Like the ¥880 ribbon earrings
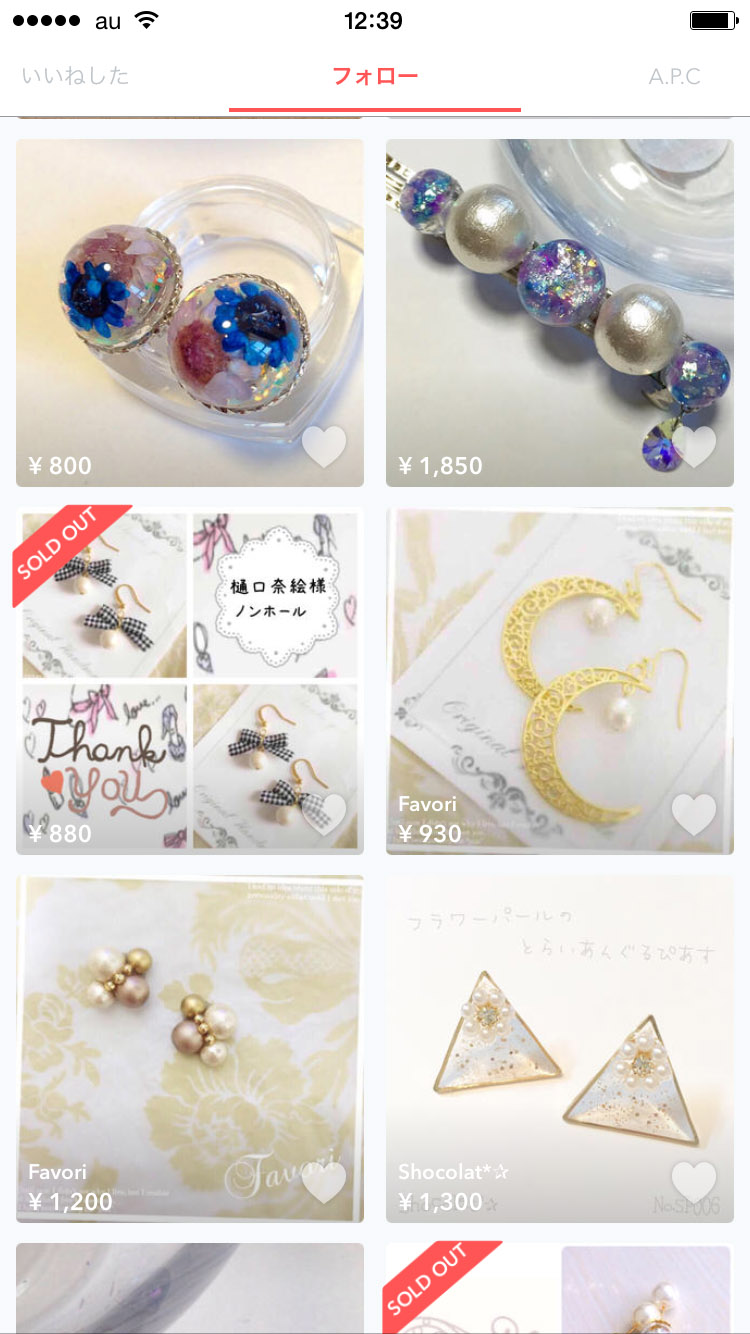The image size is (750, 1334). pos(324,815)
